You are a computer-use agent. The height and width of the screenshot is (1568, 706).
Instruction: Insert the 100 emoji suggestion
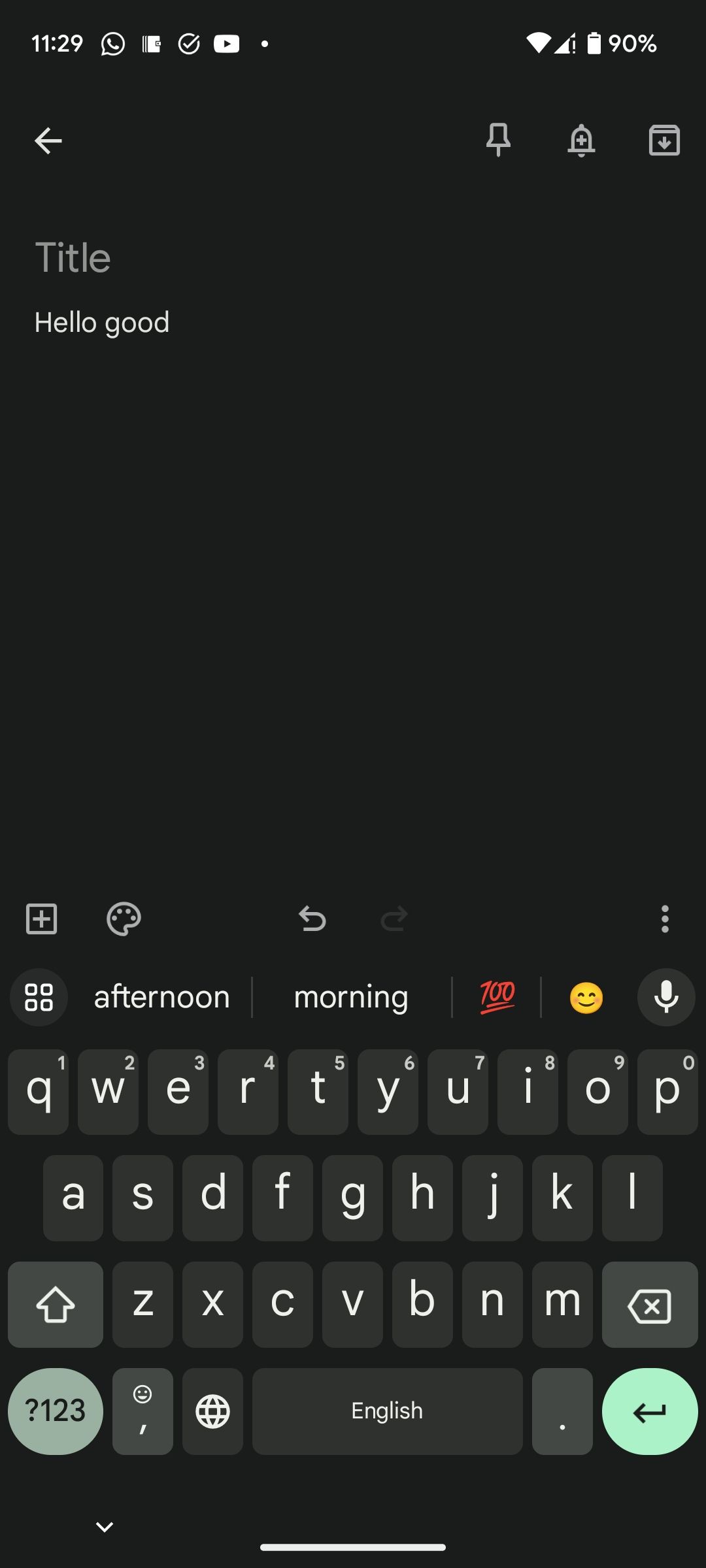pyautogui.click(x=496, y=997)
